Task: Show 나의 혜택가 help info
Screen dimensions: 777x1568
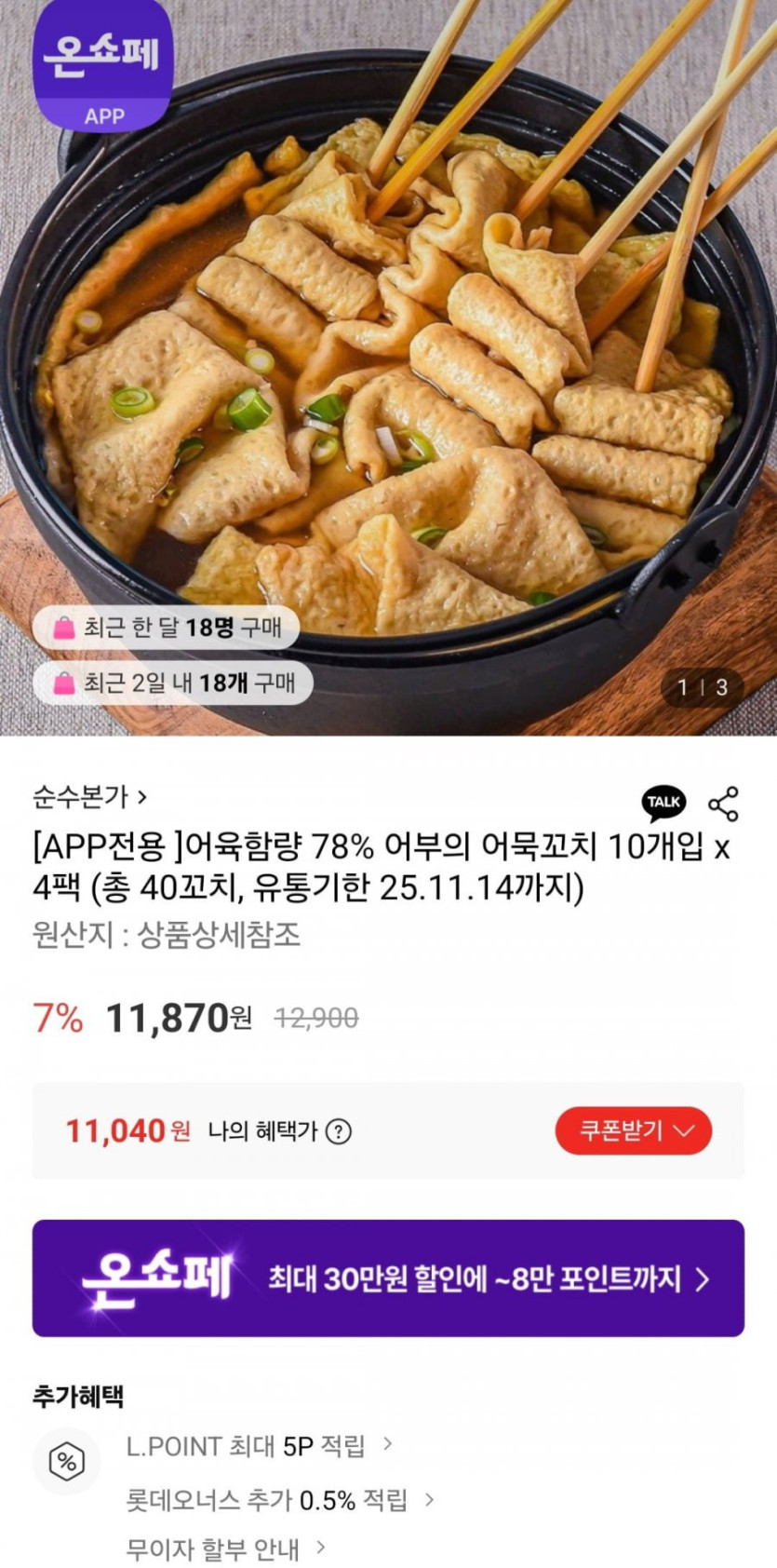Action: (340, 1132)
